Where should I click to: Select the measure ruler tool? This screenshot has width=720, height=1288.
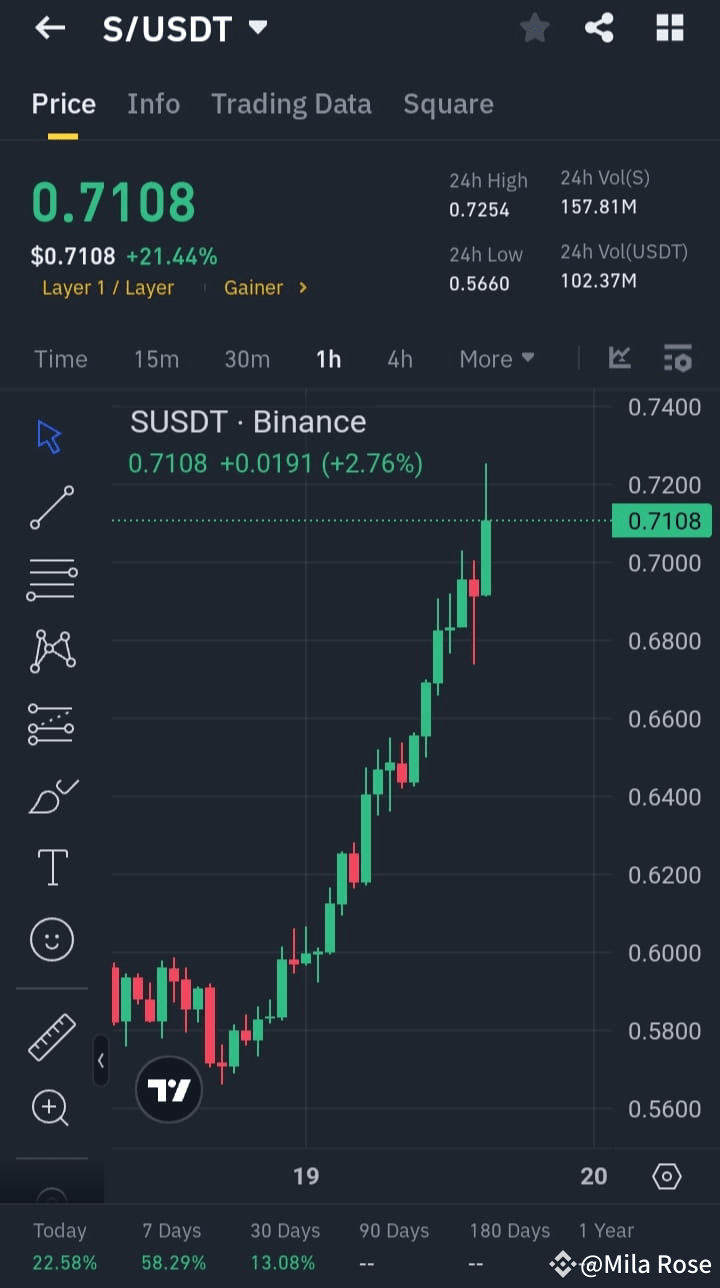50,1036
